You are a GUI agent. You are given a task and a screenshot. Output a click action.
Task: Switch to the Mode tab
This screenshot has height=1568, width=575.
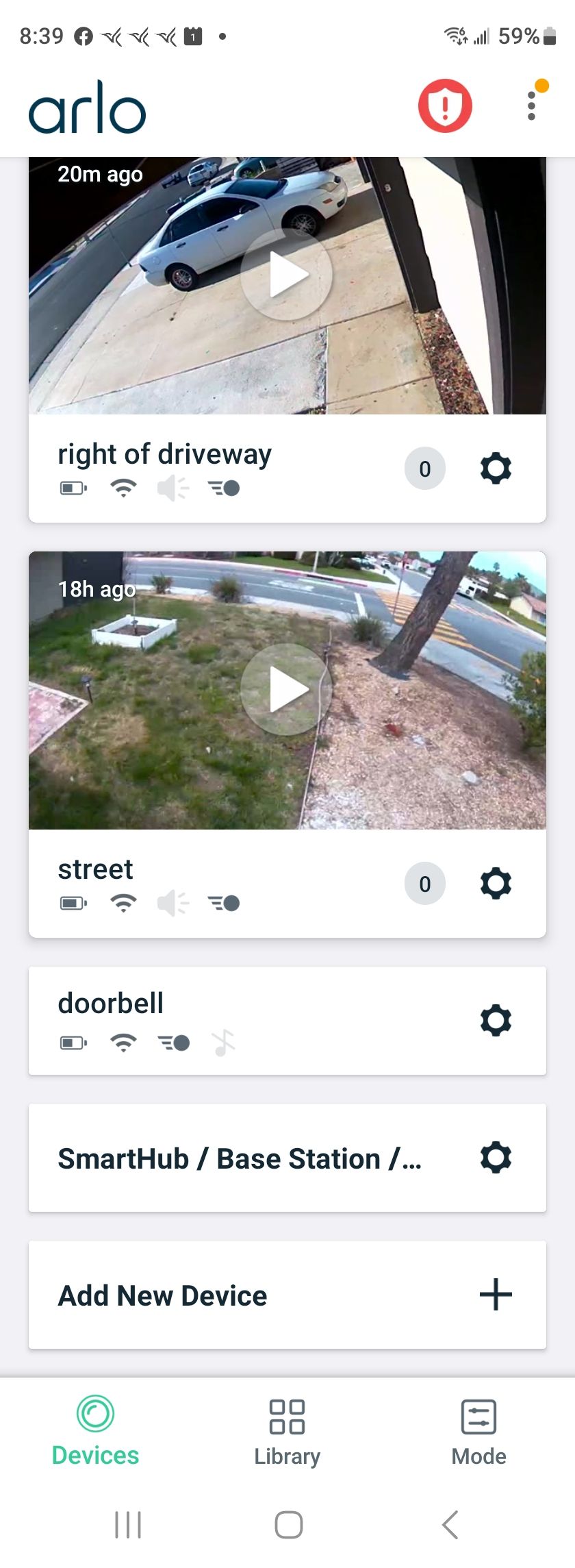(x=478, y=1433)
